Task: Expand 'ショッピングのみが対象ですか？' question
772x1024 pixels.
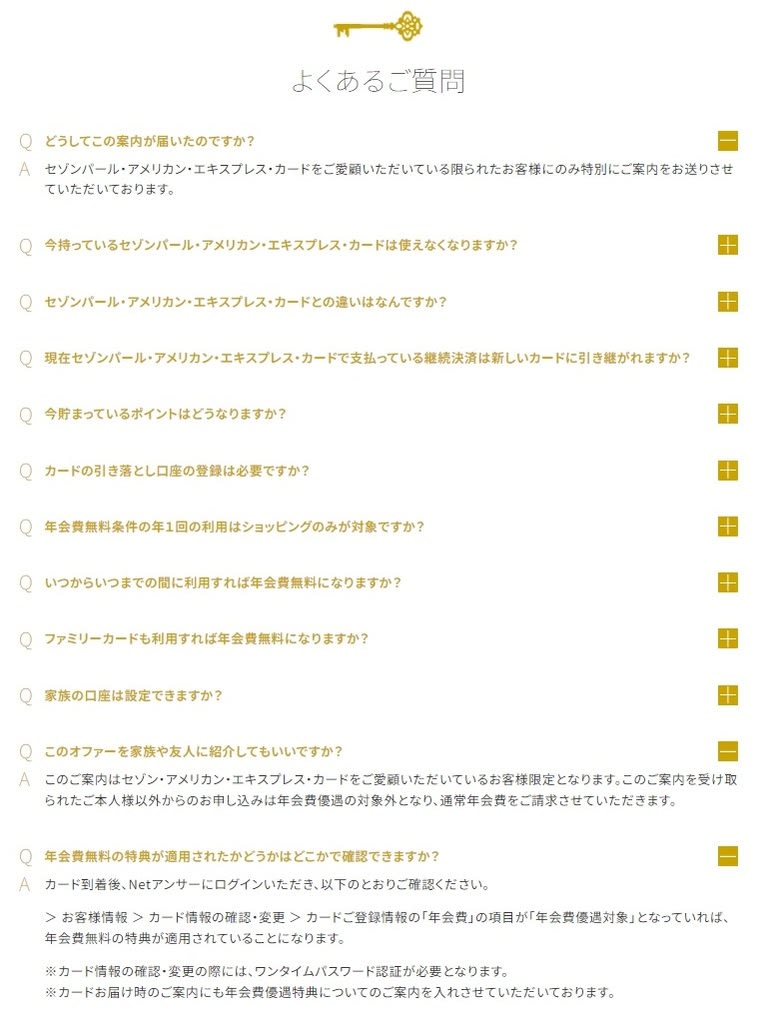Action: (727, 526)
